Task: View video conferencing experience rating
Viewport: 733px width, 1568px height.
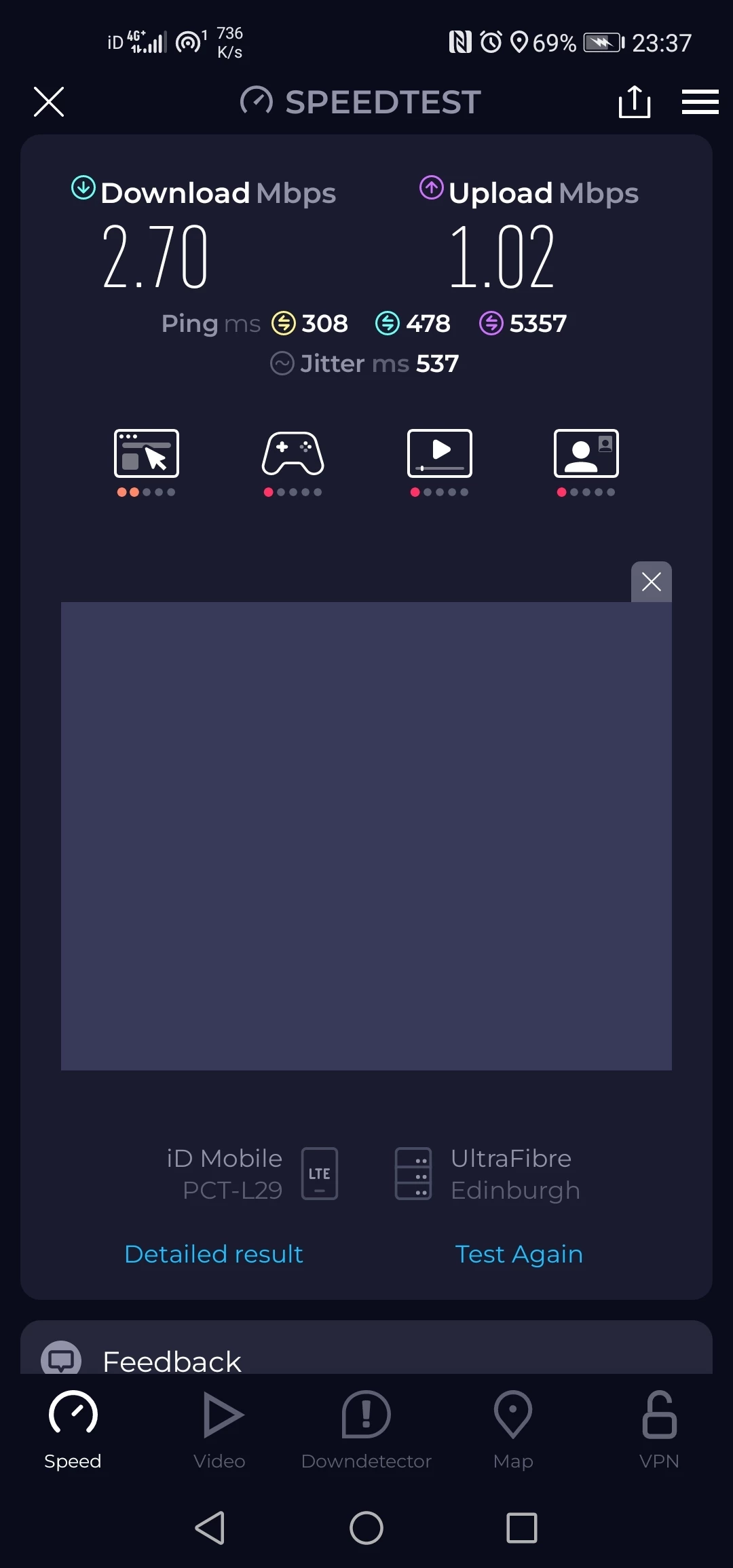Action: 586,462
